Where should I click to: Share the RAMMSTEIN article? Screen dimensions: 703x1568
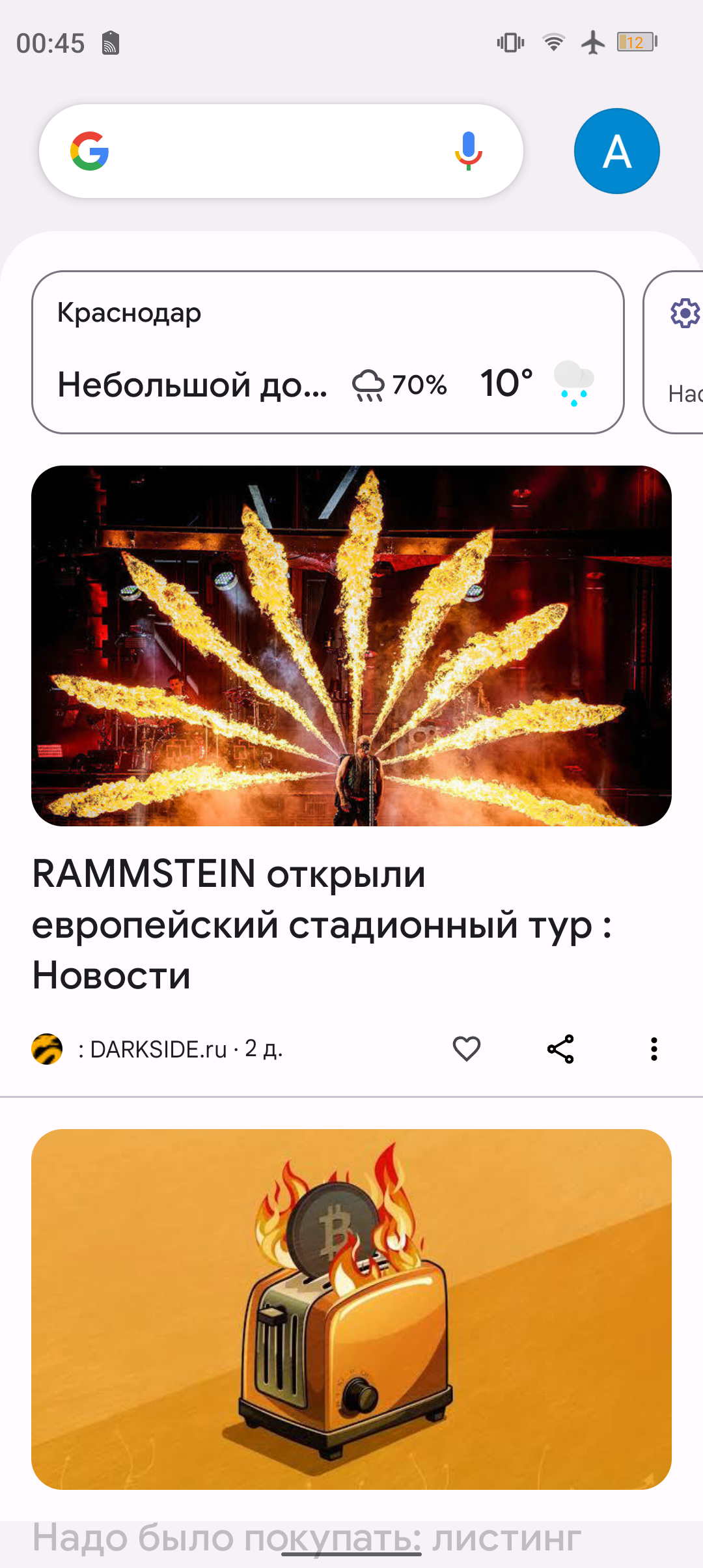click(560, 1049)
